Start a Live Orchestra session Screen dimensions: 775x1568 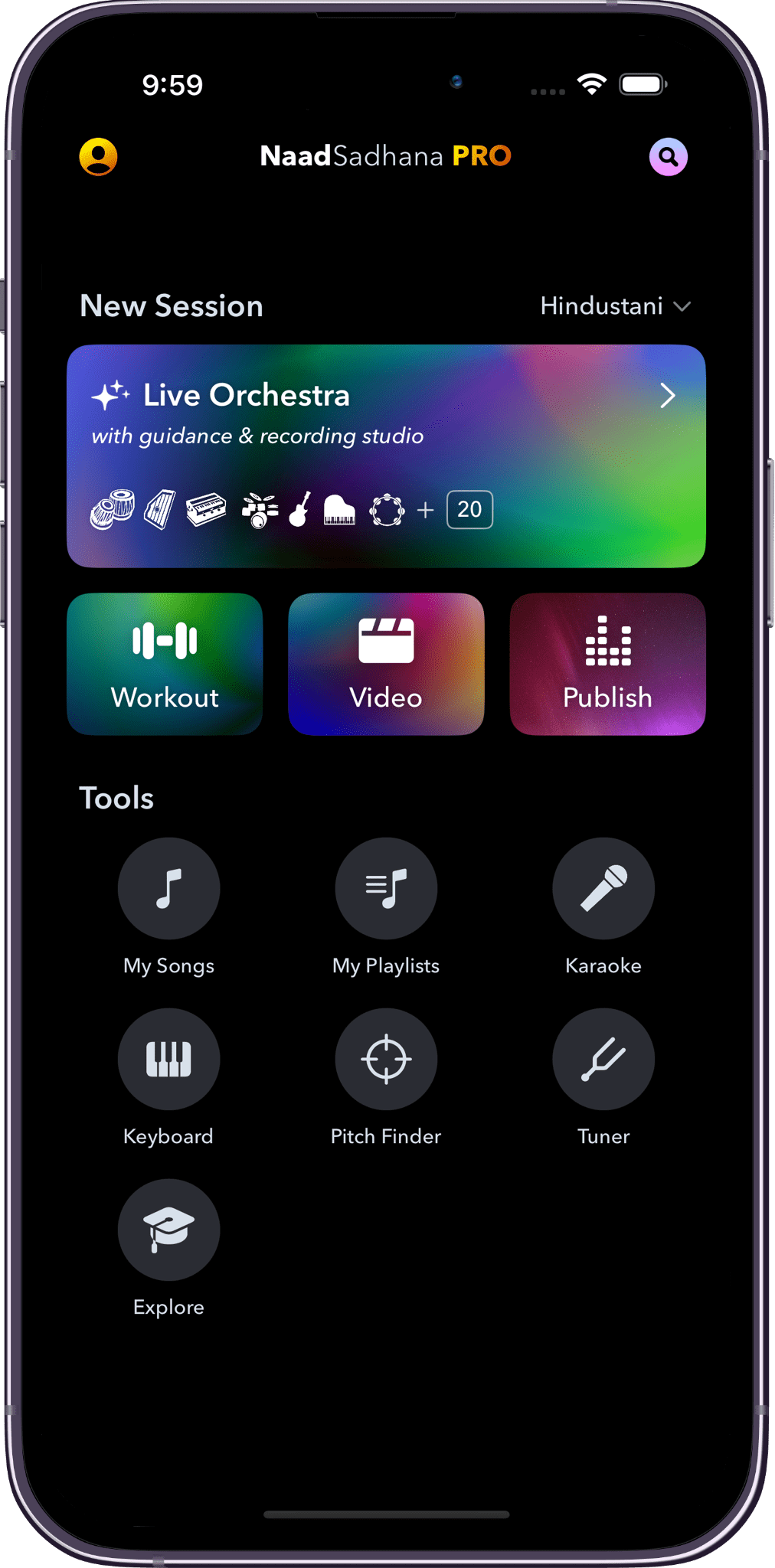pos(386,456)
